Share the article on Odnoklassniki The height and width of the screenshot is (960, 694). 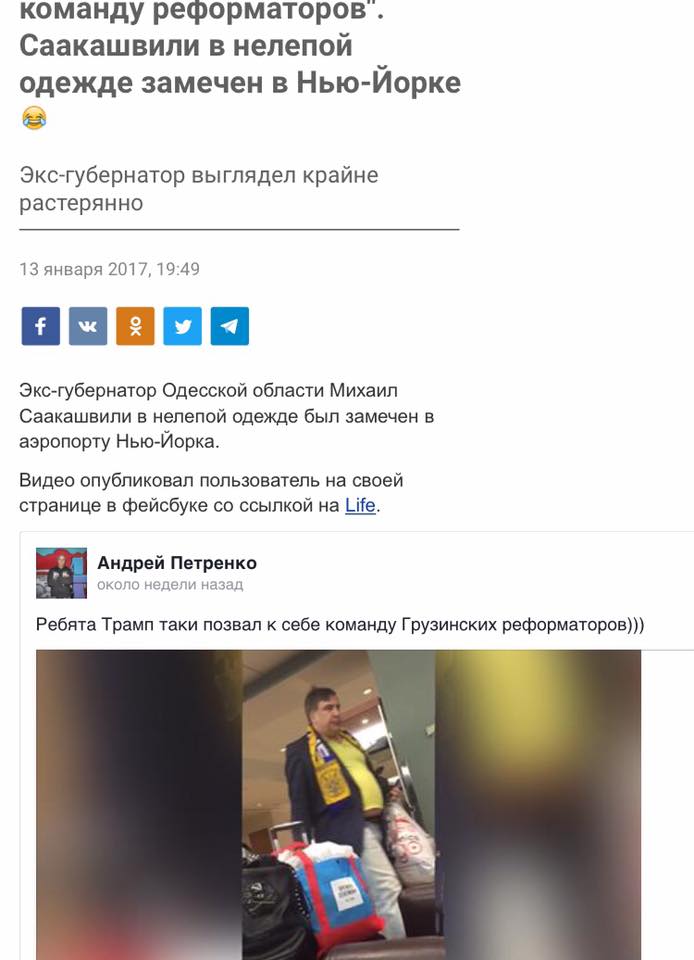(x=135, y=326)
